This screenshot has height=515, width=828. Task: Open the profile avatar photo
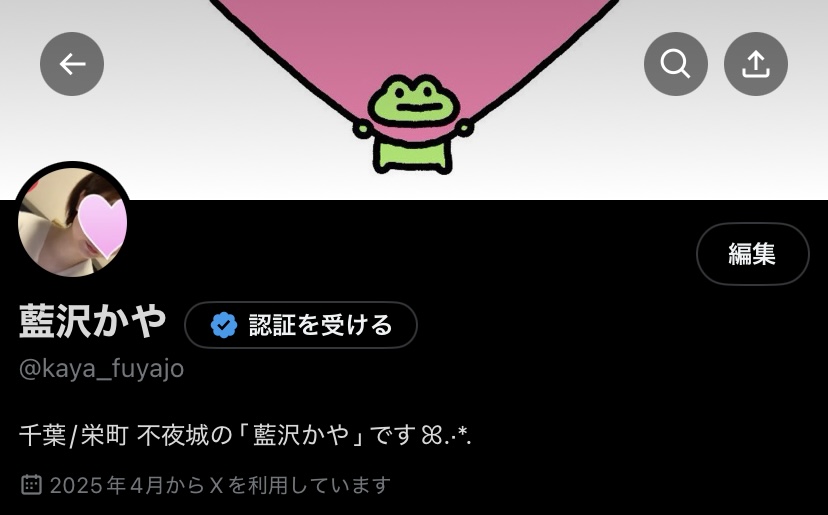point(73,222)
